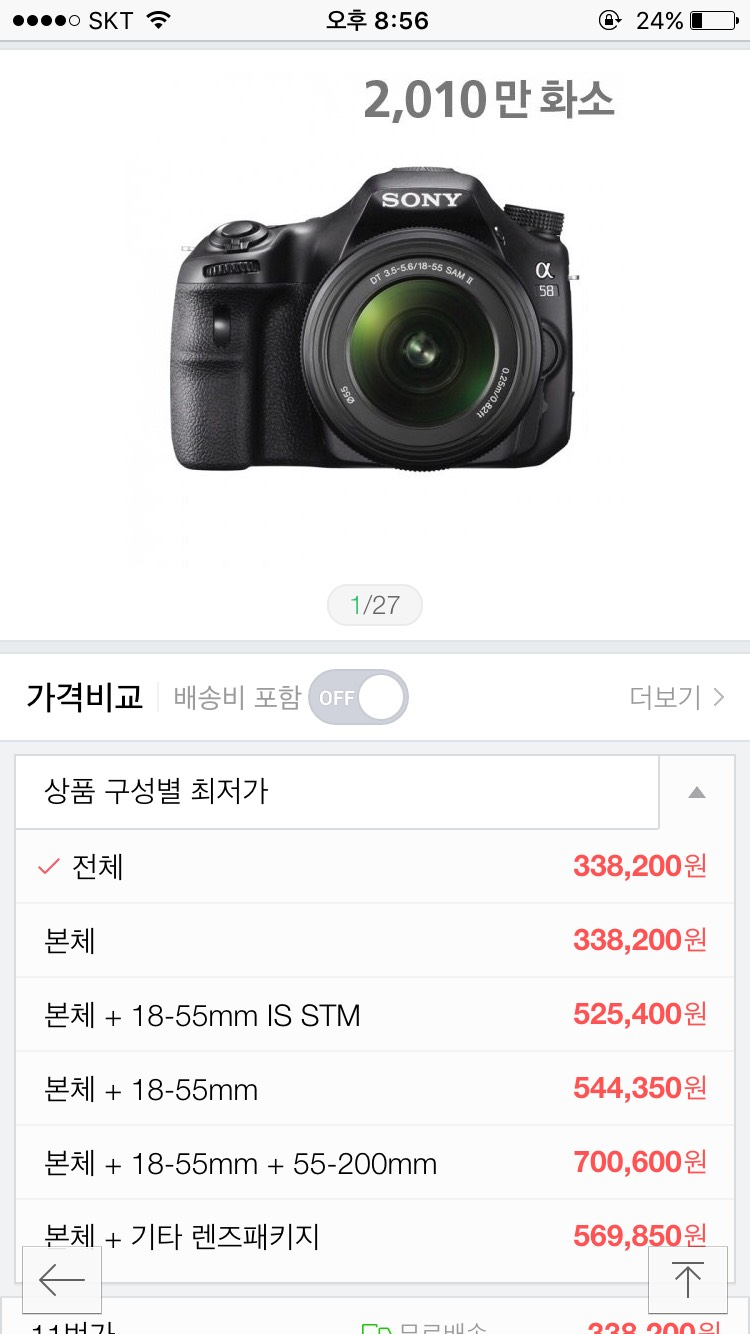Screen dimensions: 750x1334
Task: Open 더보기 for price comparison
Action: coord(676,697)
